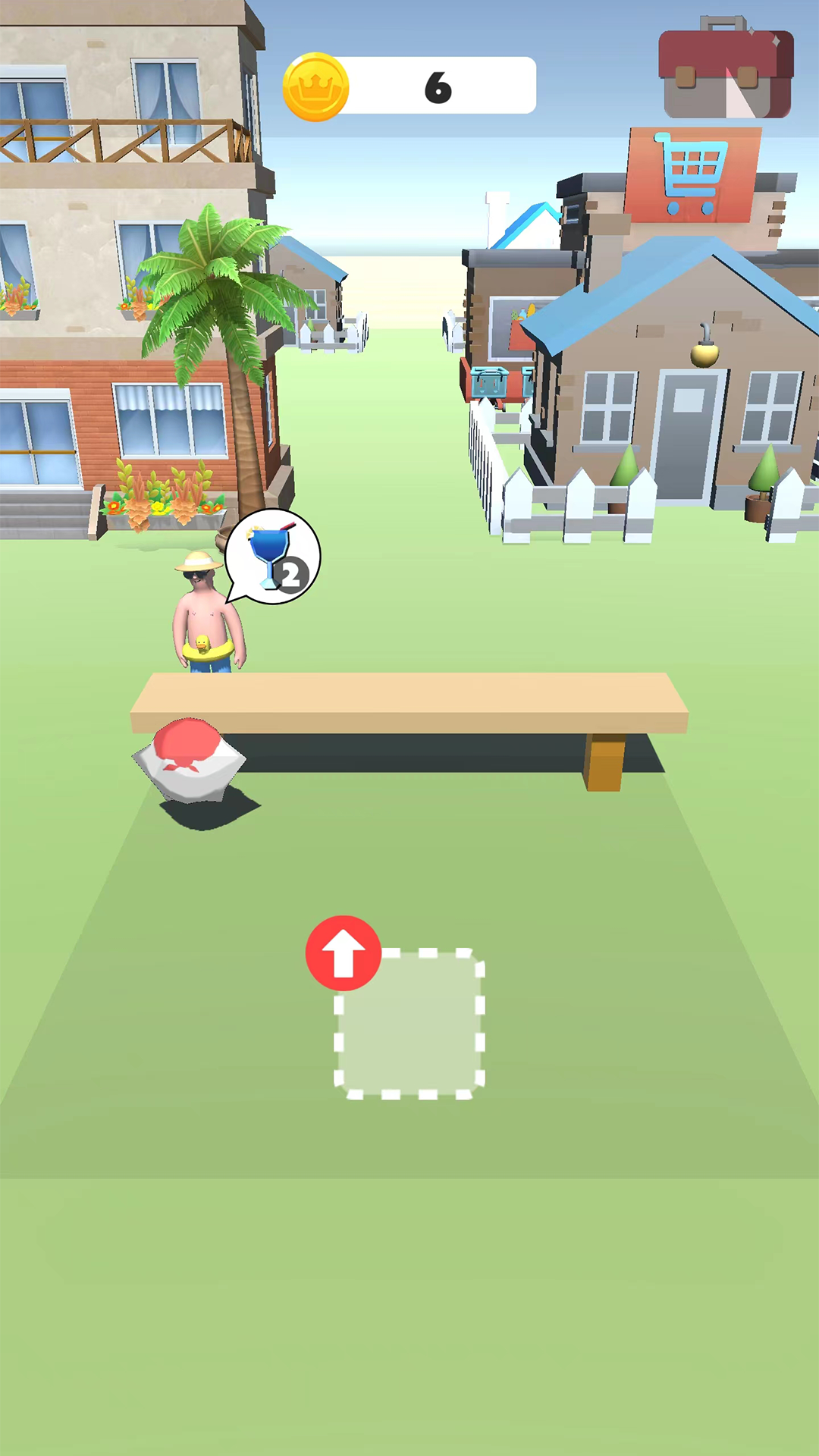Tap the red upgrade arrow button
819x1456 pixels.
(x=343, y=953)
